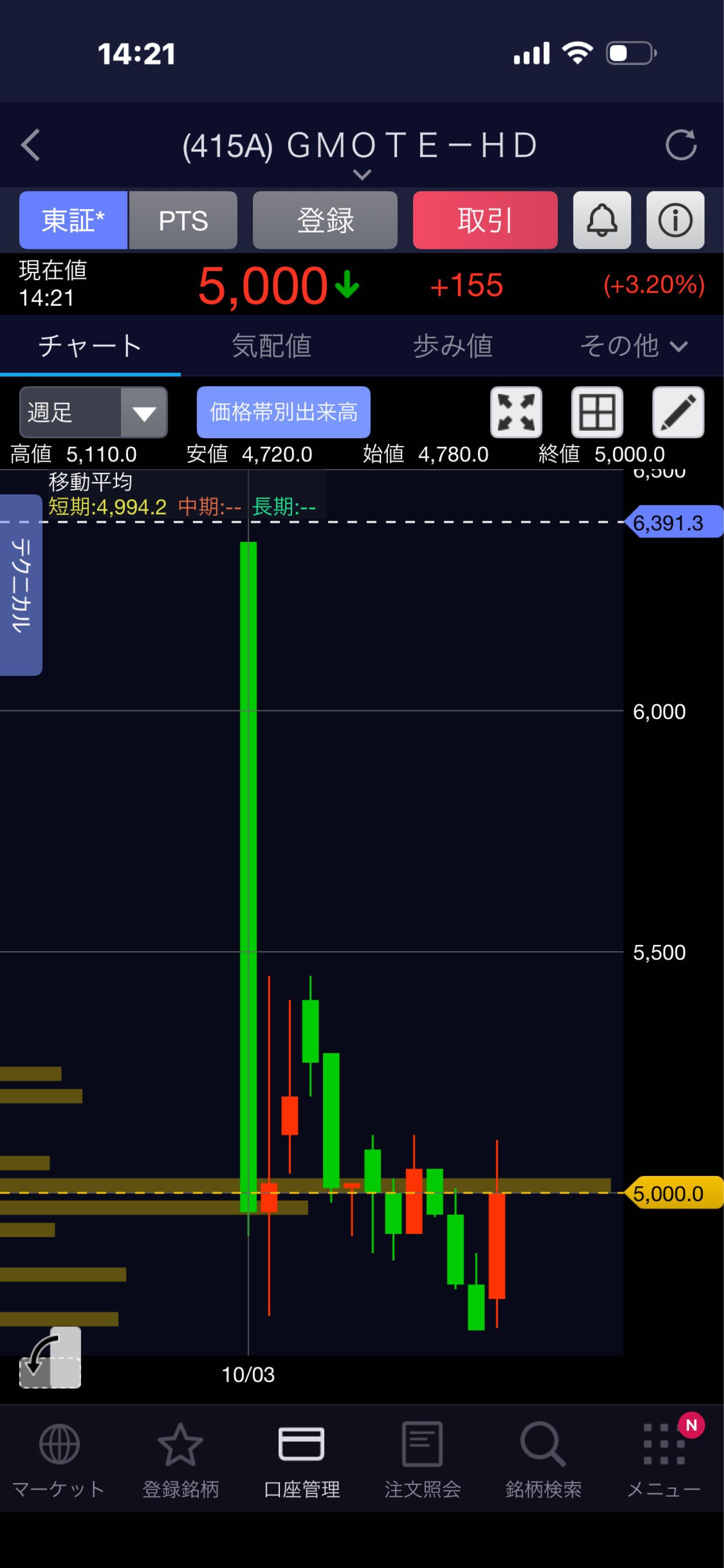This screenshot has height=1568, width=724.
Task: Tap the 登録 button
Action: click(x=325, y=220)
